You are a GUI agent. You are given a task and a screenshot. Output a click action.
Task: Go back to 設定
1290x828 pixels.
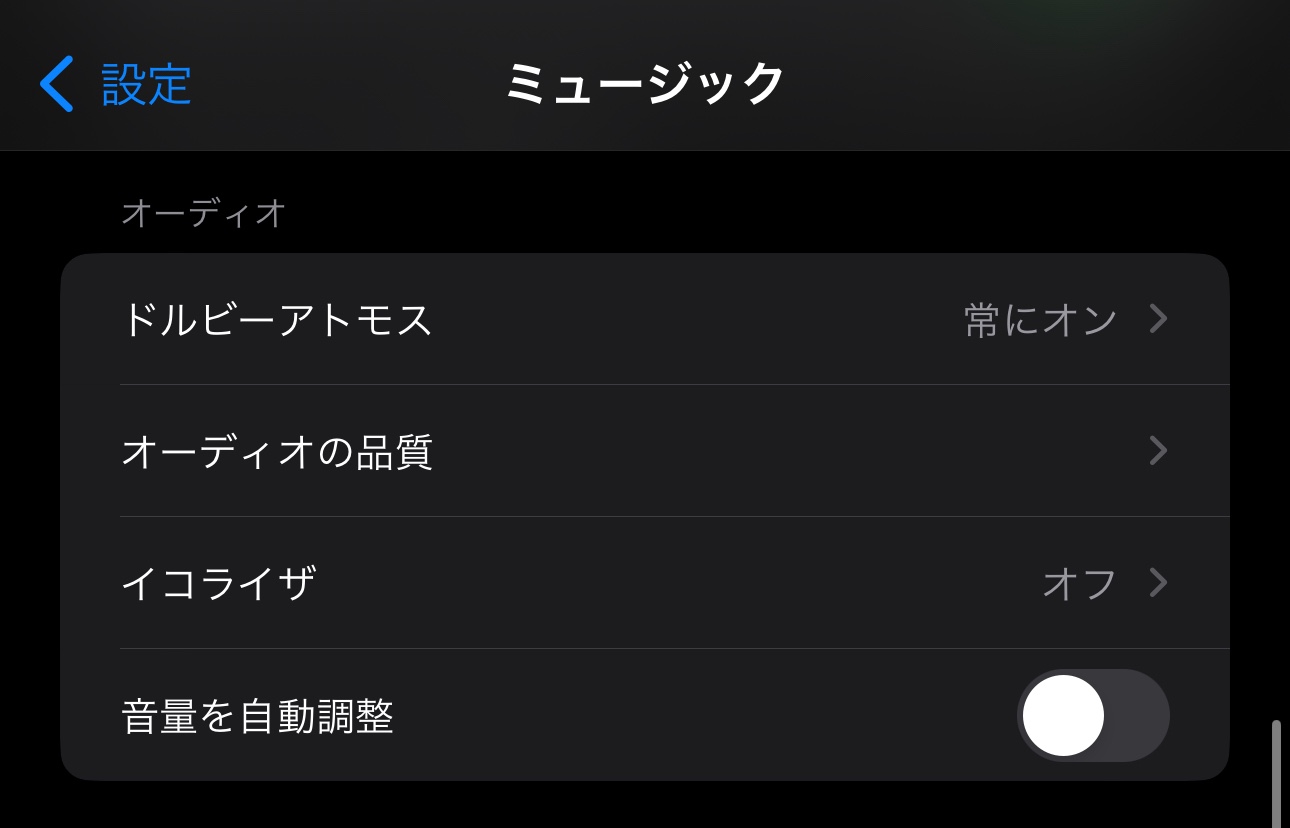[115, 84]
